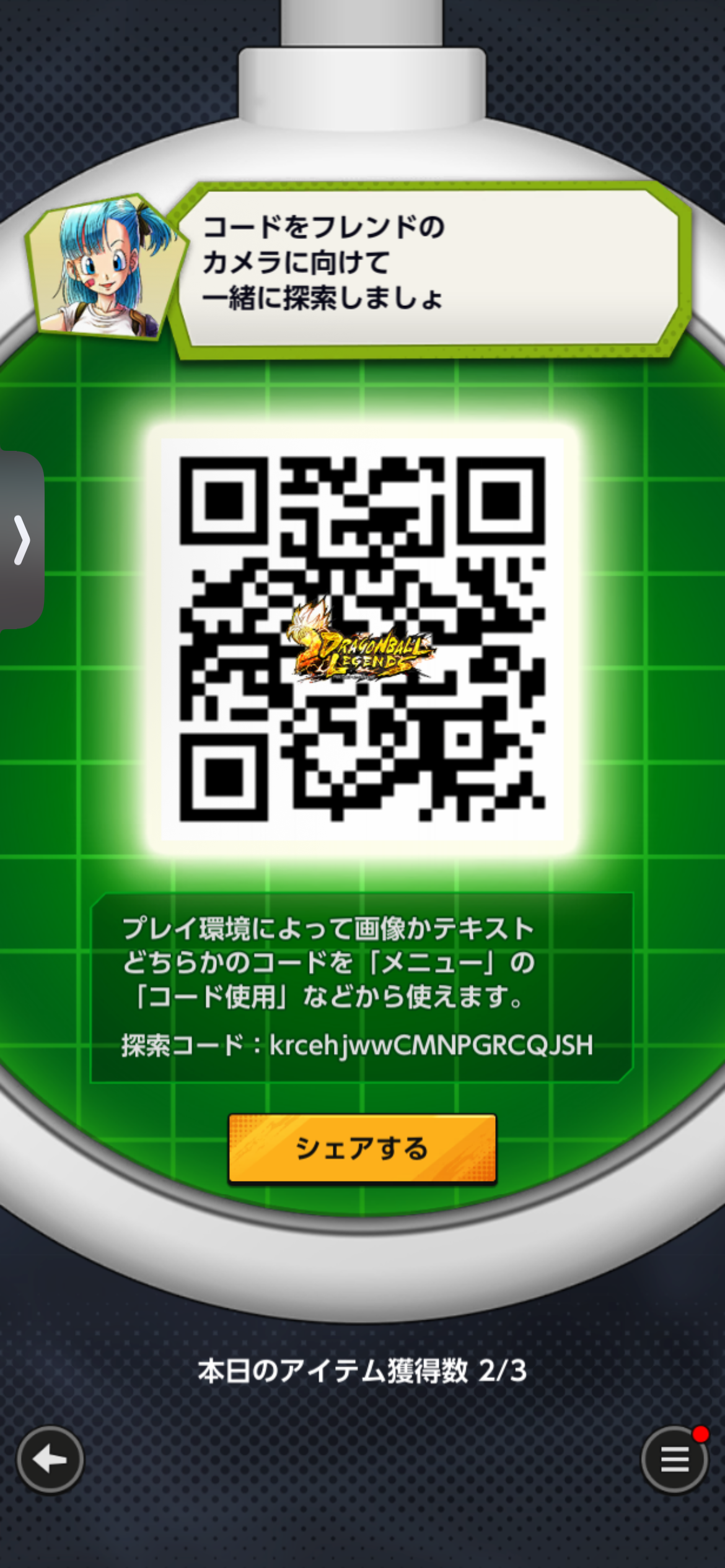Open the hamburger menu button
The image size is (725, 1568).
pos(674,1460)
